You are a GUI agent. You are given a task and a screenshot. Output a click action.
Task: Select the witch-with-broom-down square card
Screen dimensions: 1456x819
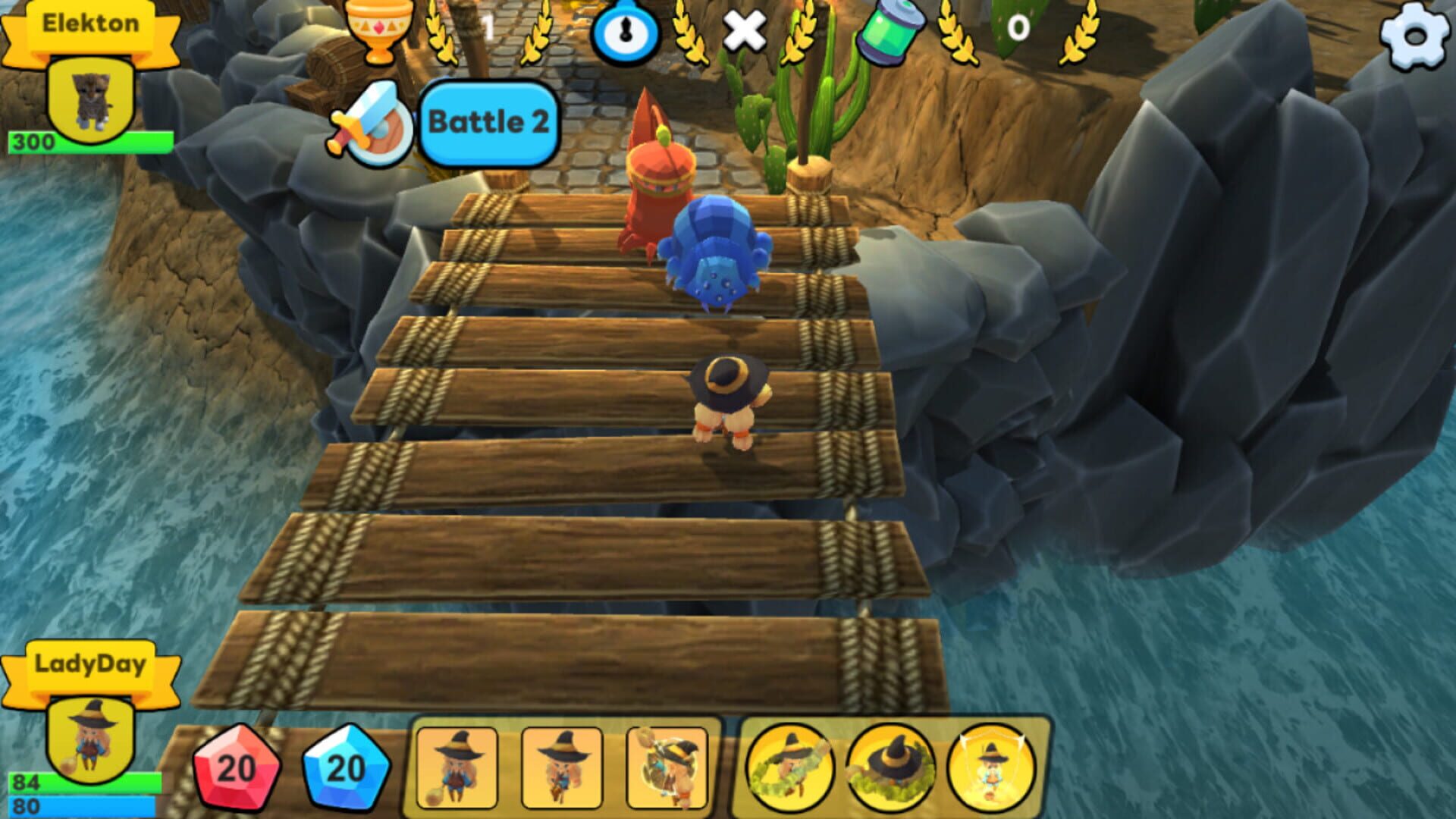(x=457, y=767)
